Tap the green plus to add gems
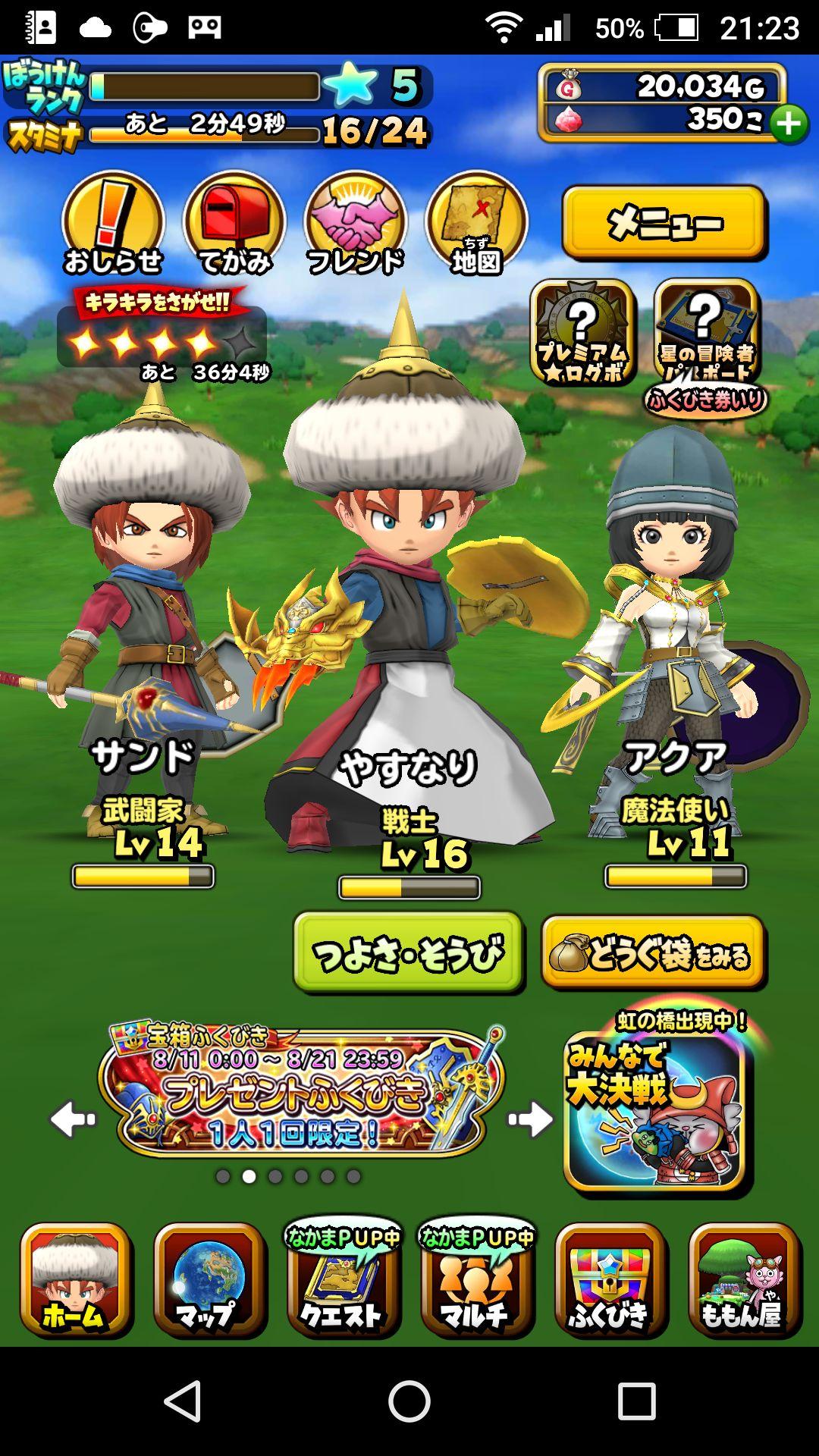The height and width of the screenshot is (1456, 819). click(x=789, y=124)
